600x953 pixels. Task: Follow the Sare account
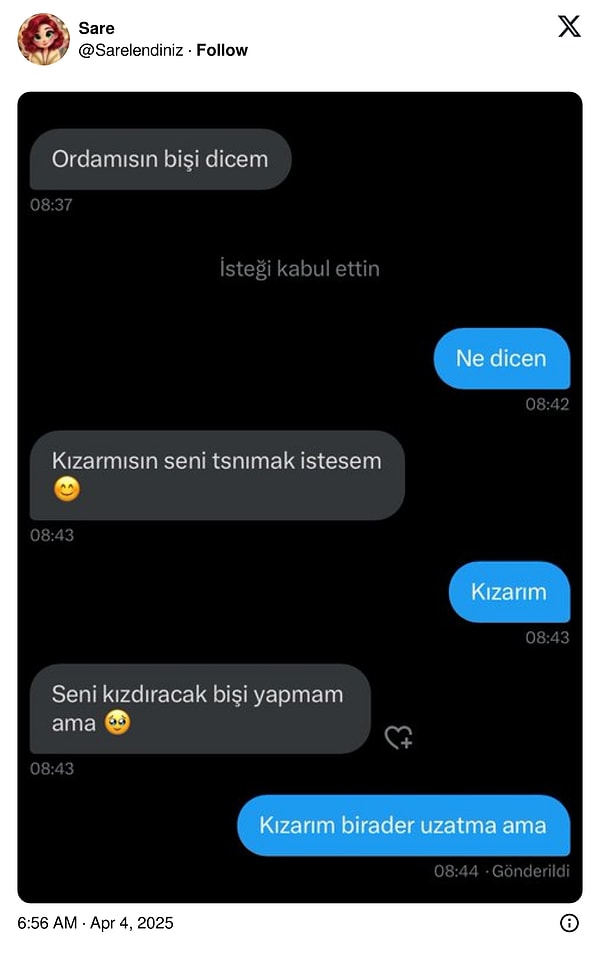222,50
